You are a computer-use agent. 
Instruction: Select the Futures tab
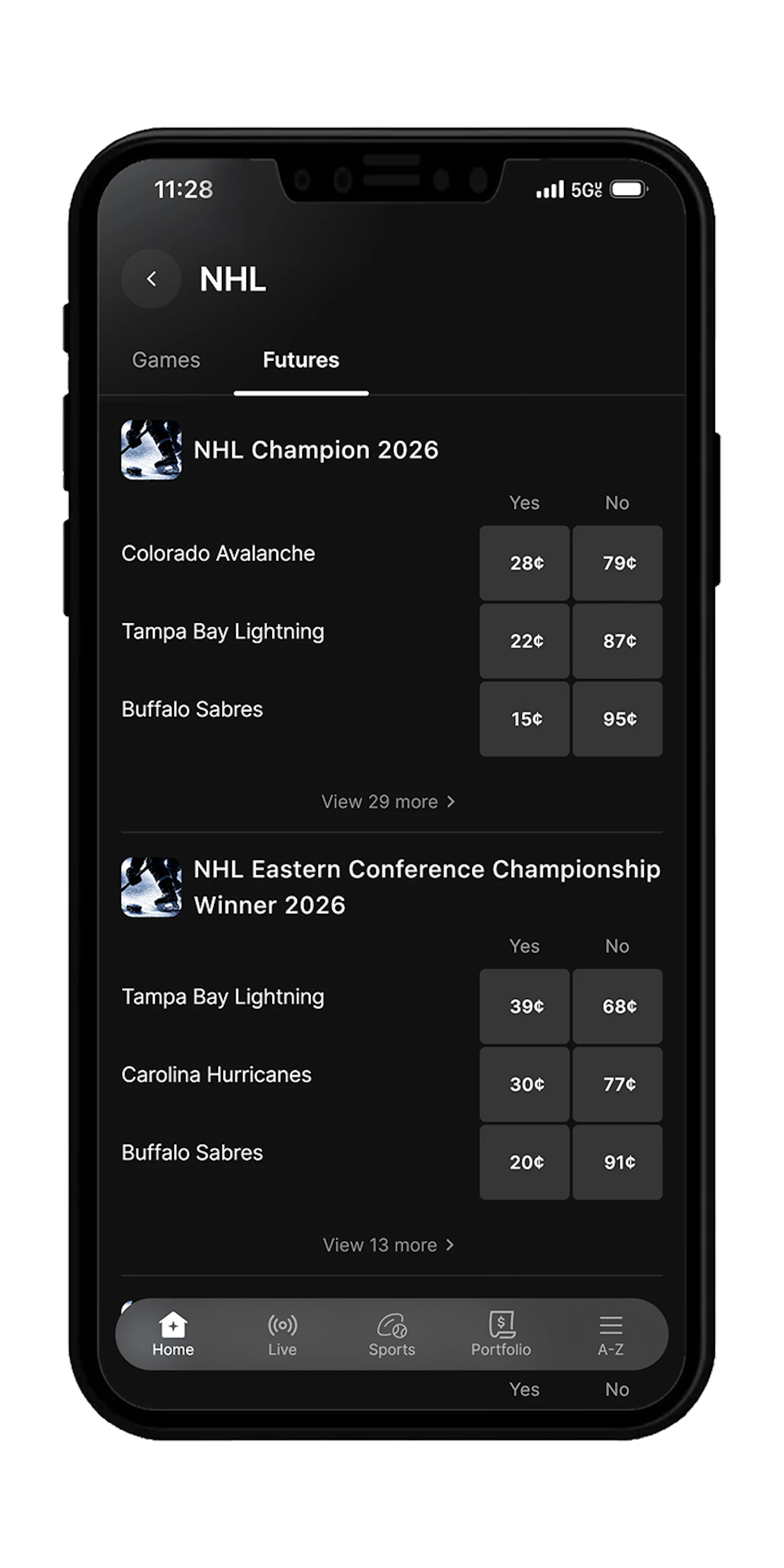click(301, 360)
